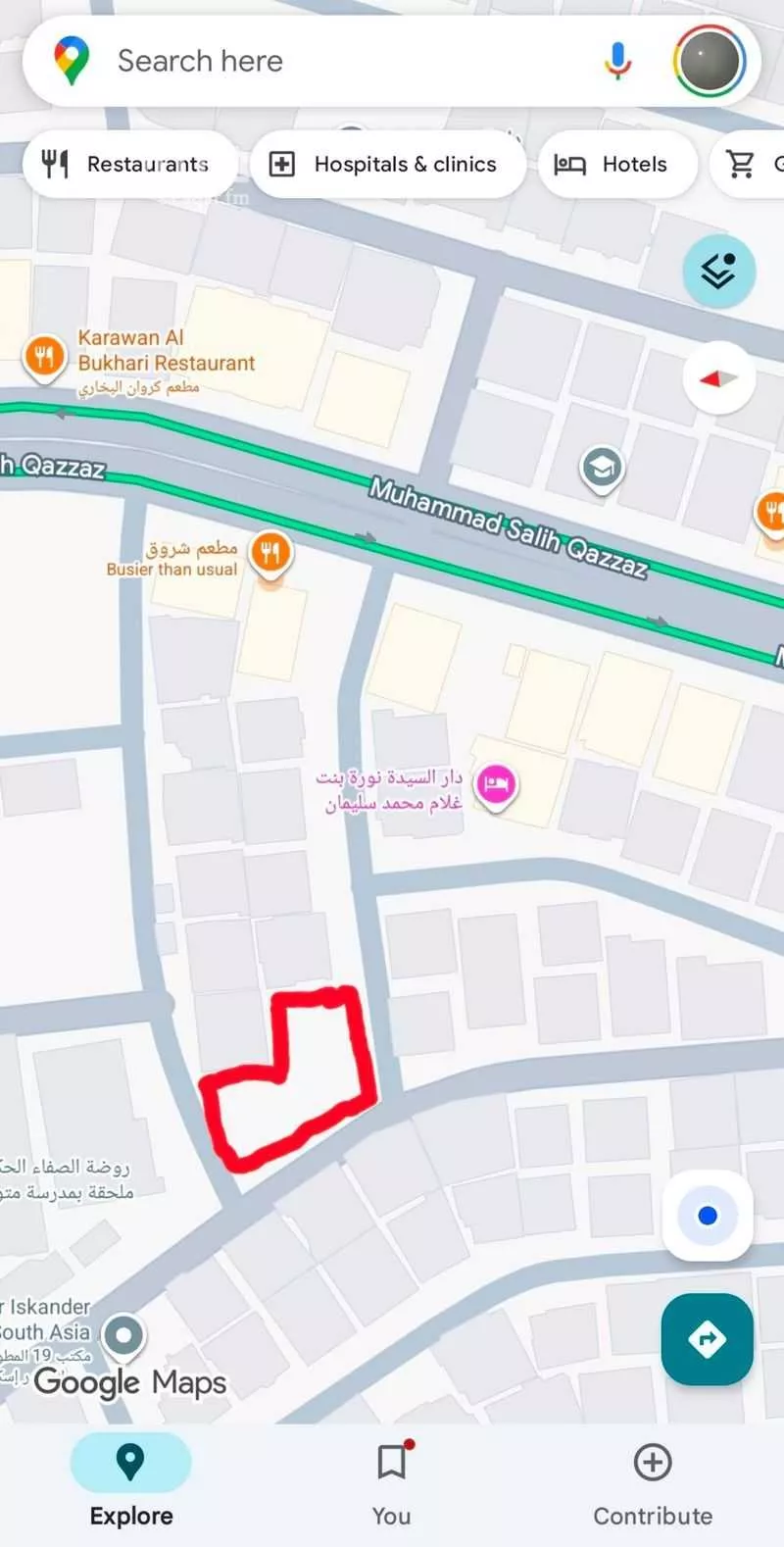The width and height of the screenshot is (784, 1547).
Task: Enable the Hospitals & clinics filter
Action: pos(388,164)
